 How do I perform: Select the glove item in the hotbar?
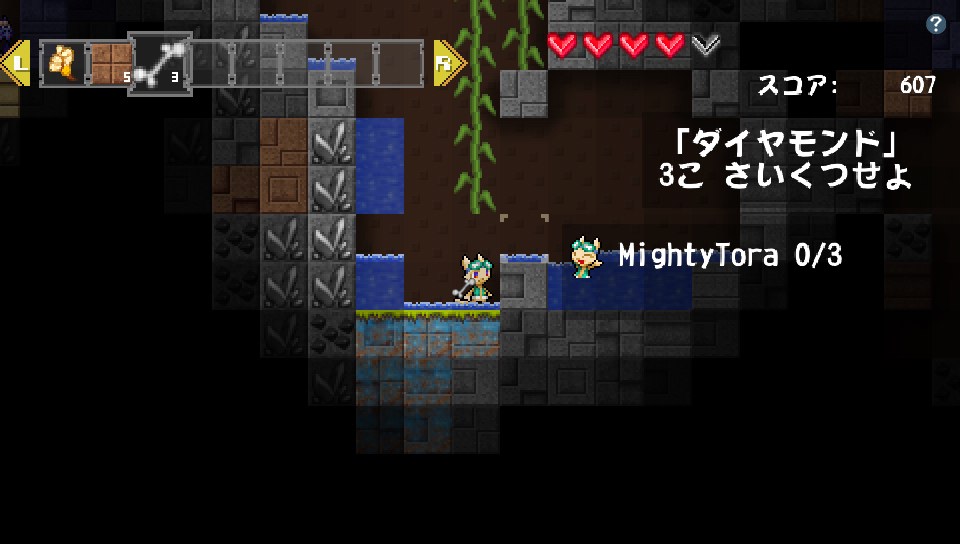pyautogui.click(x=62, y=64)
